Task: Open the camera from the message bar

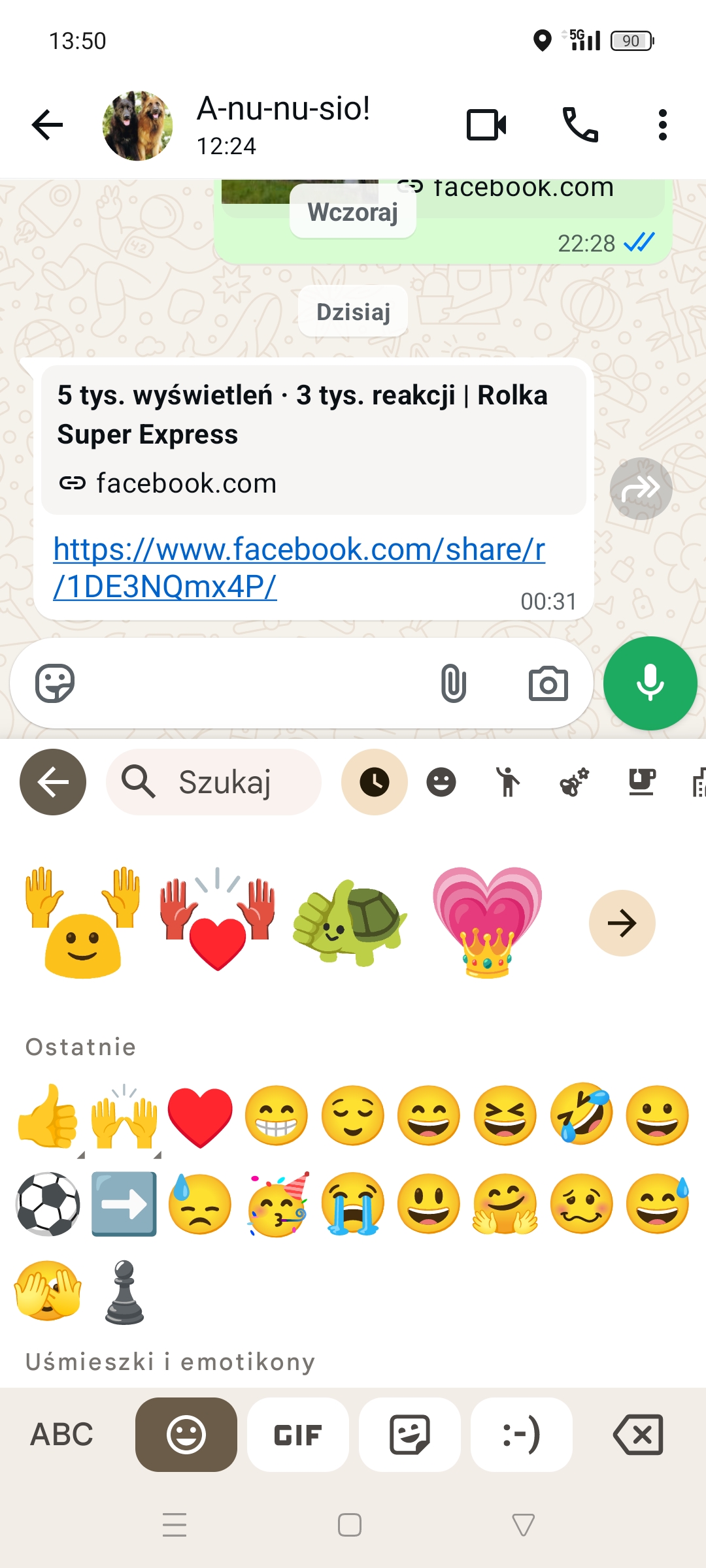Action: [548, 683]
